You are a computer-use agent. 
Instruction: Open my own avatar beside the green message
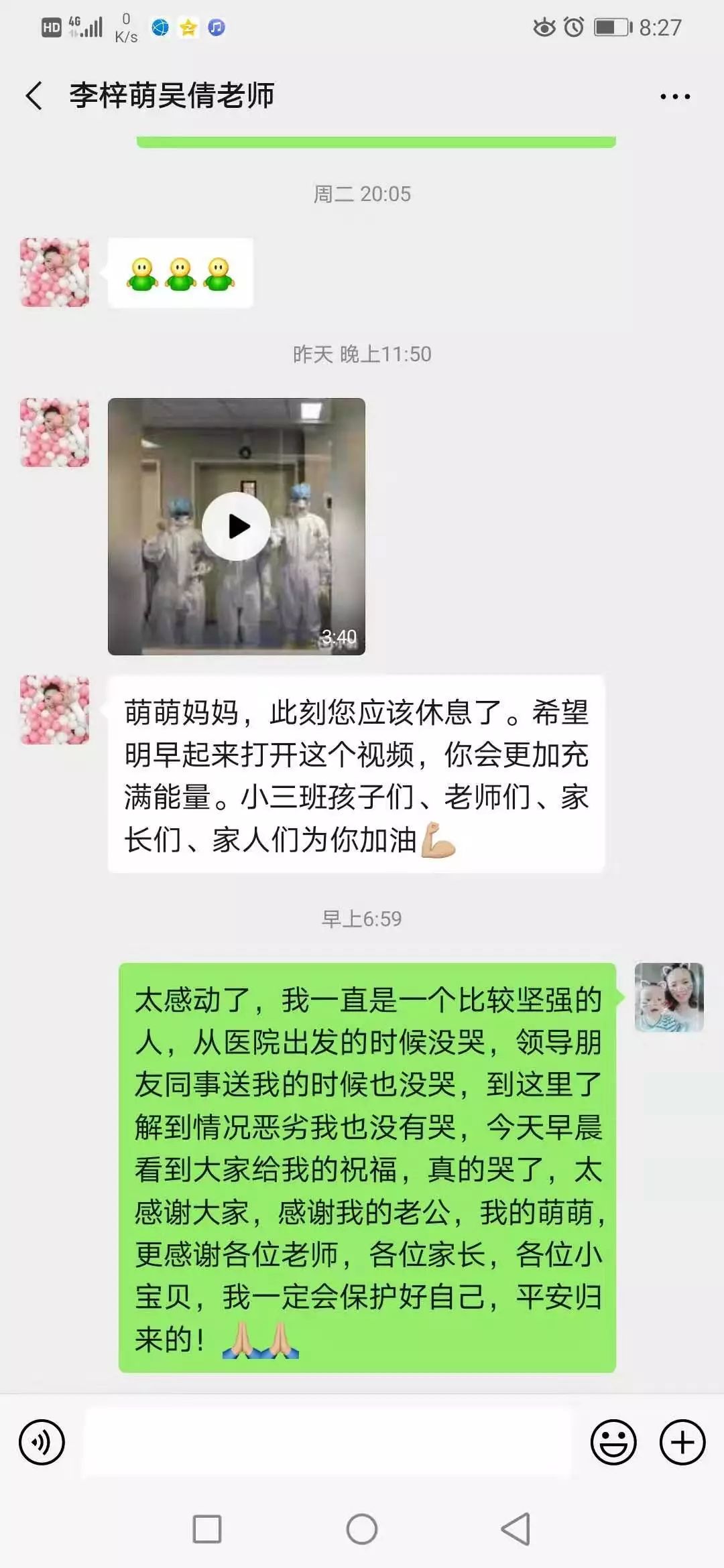pos(668,997)
